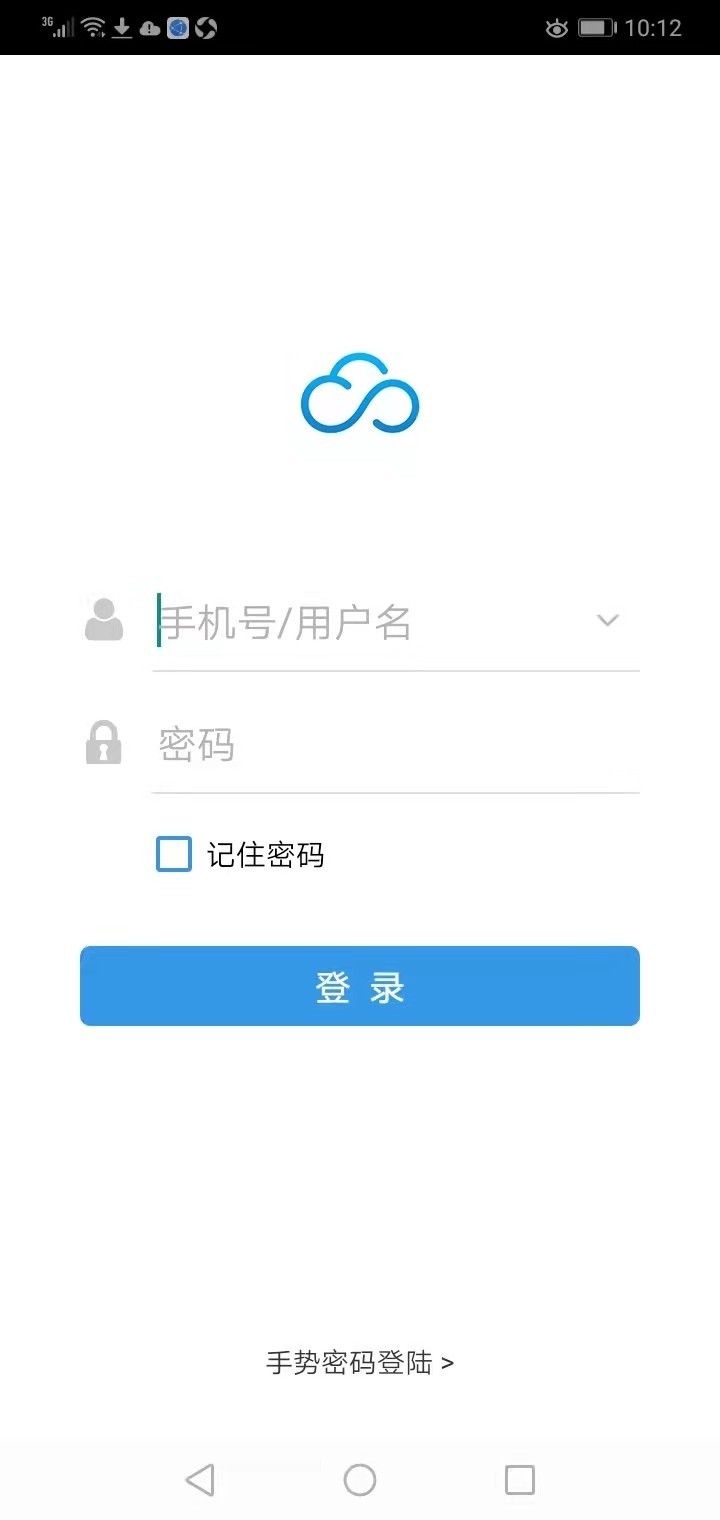The image size is (720, 1520).
Task: Open recent apps with the square navigation button
Action: pyautogui.click(x=519, y=1479)
